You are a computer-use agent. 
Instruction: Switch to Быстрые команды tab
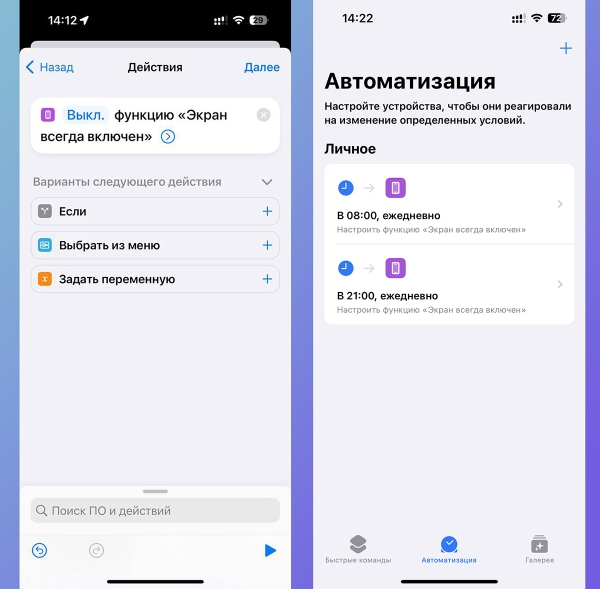point(358,549)
